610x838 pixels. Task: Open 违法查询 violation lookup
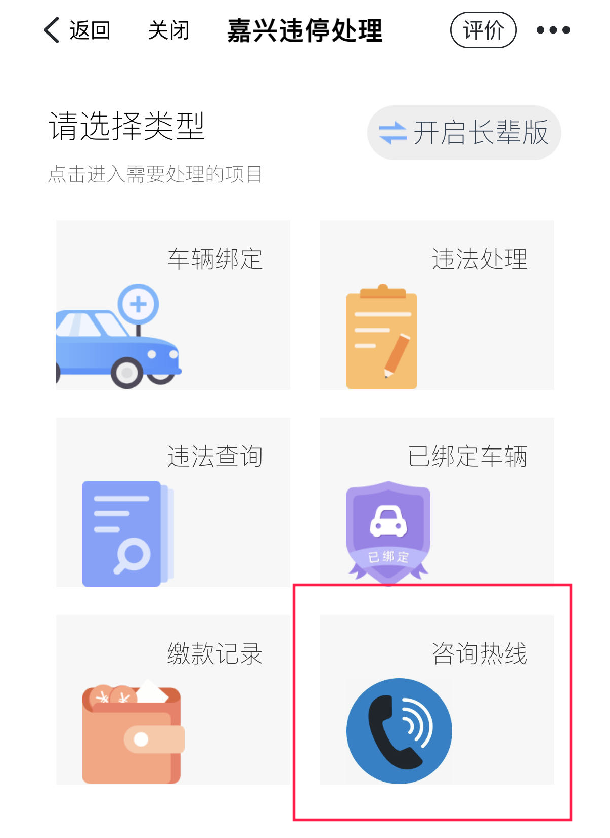click(x=173, y=502)
